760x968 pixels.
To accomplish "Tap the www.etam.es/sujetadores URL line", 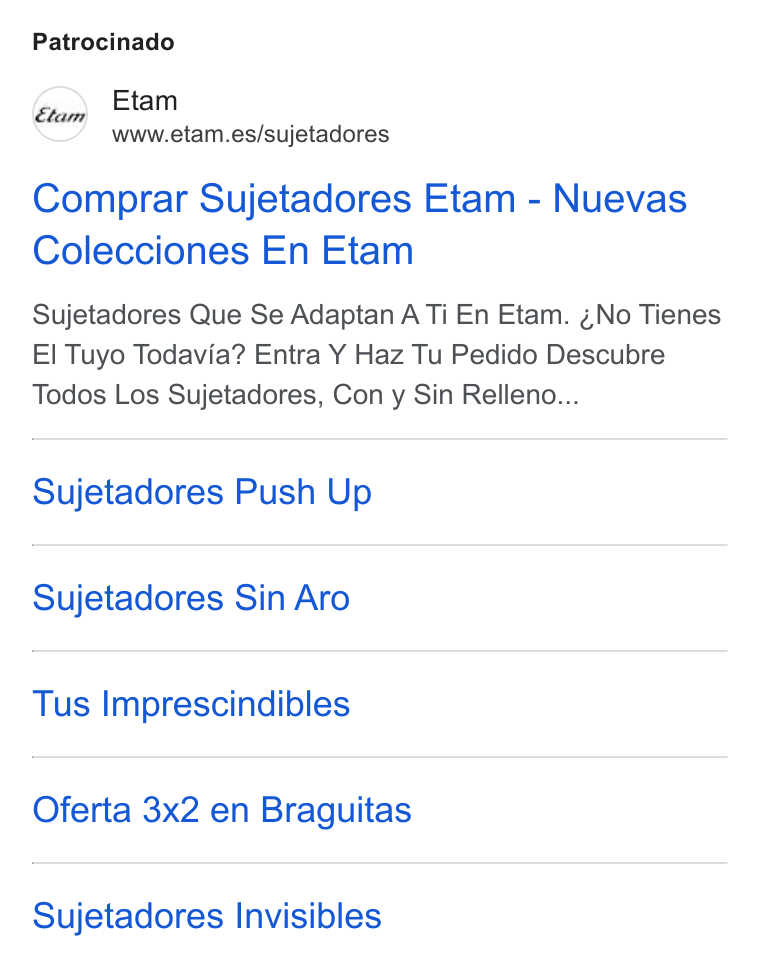I will pos(251,135).
